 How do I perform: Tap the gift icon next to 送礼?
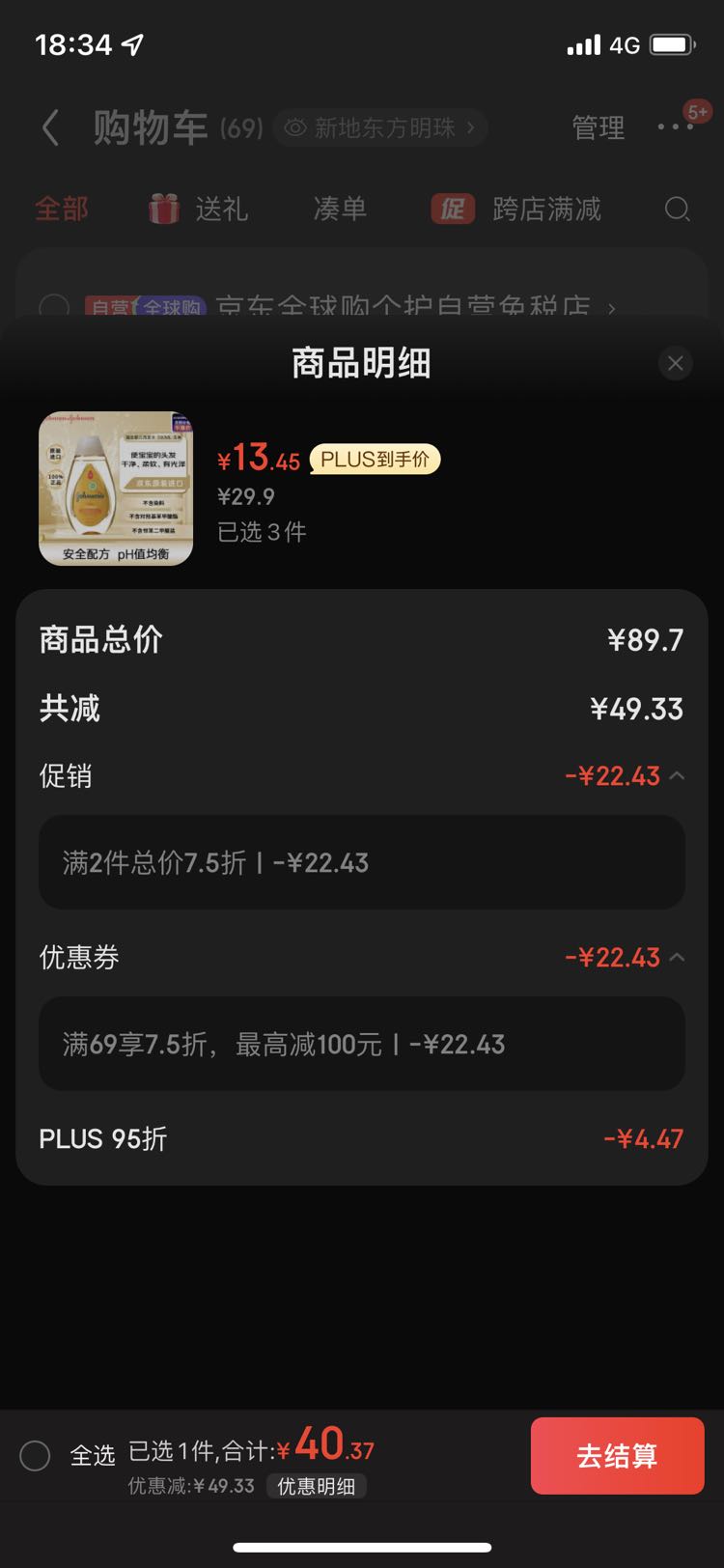[162, 210]
